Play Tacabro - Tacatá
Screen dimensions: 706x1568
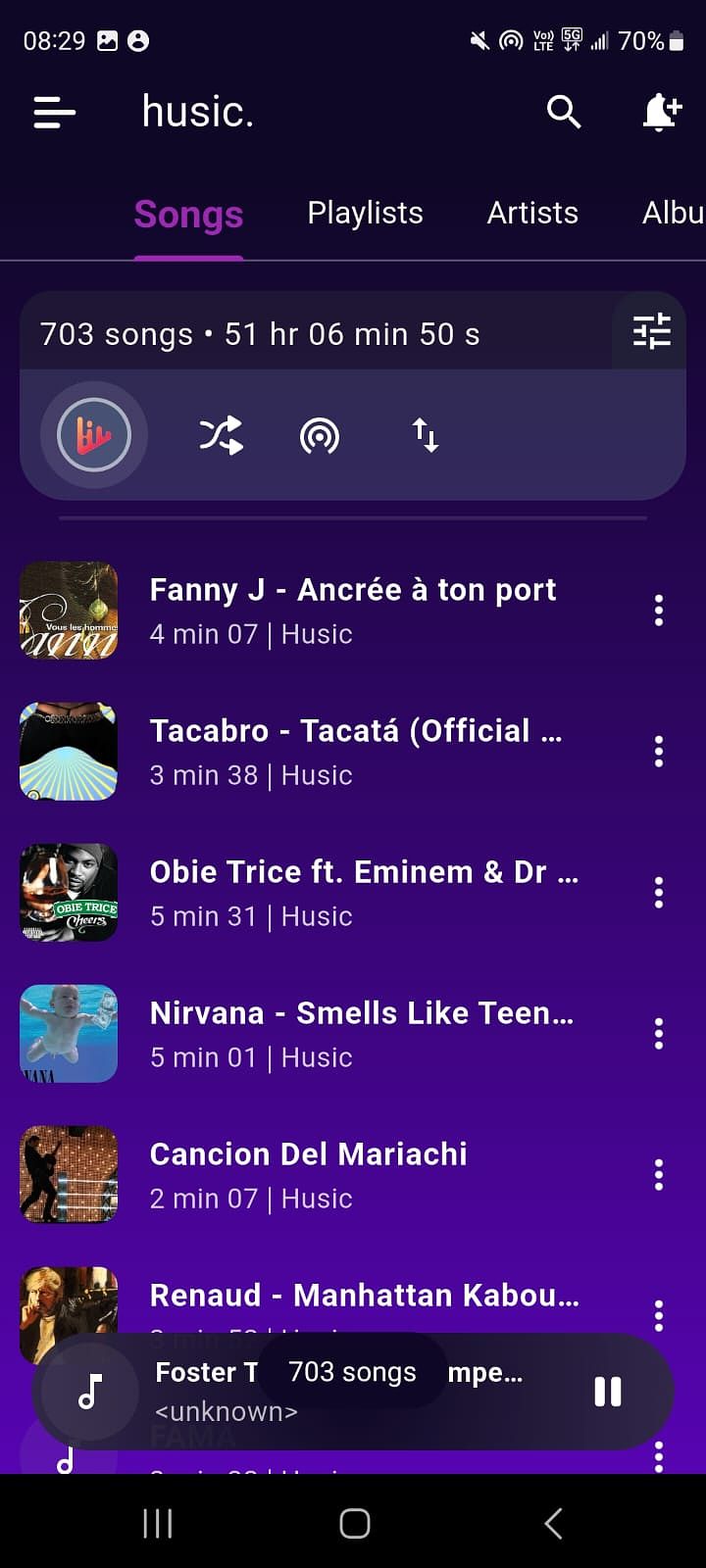(x=353, y=752)
